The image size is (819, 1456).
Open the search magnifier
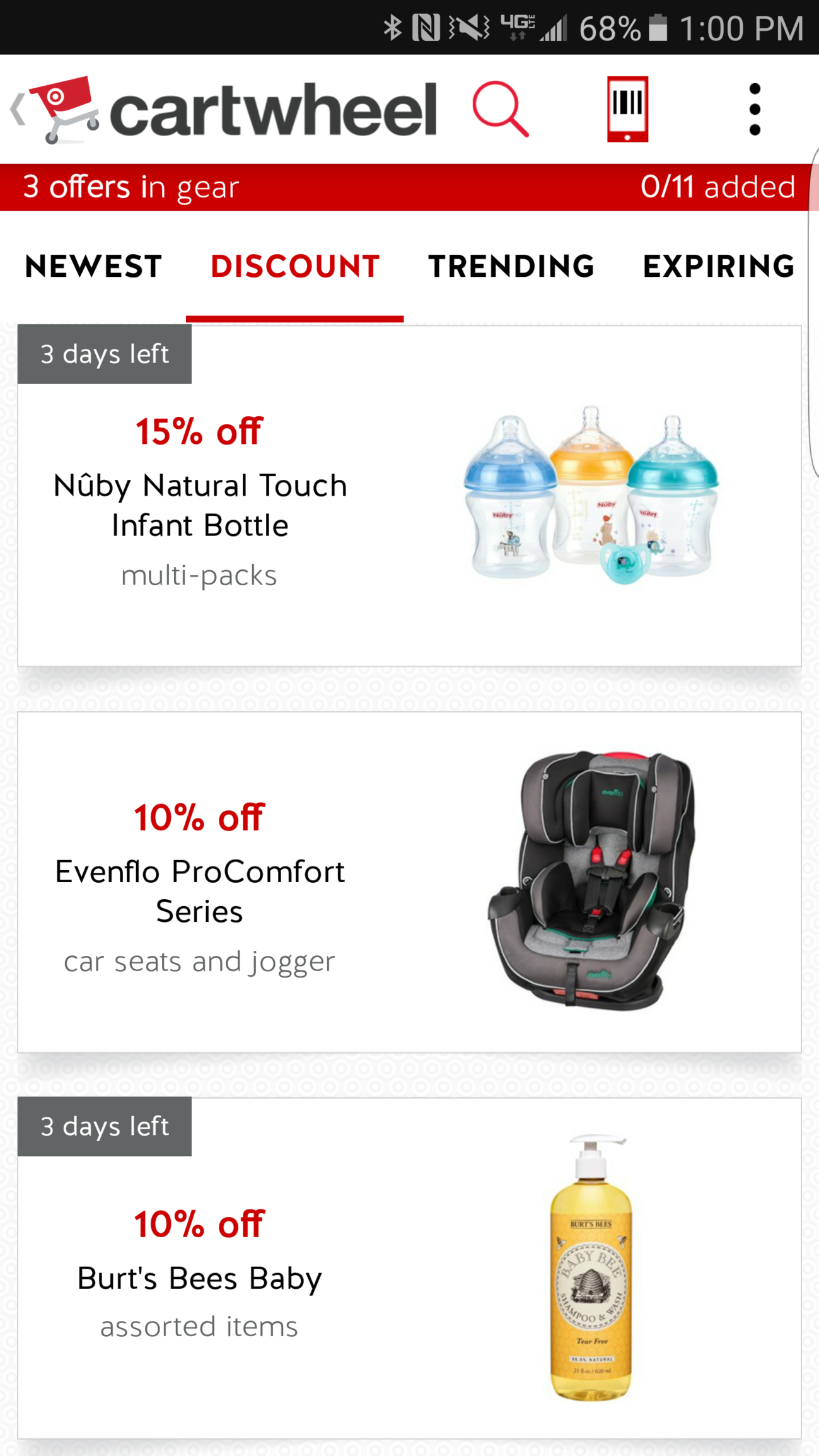(501, 109)
